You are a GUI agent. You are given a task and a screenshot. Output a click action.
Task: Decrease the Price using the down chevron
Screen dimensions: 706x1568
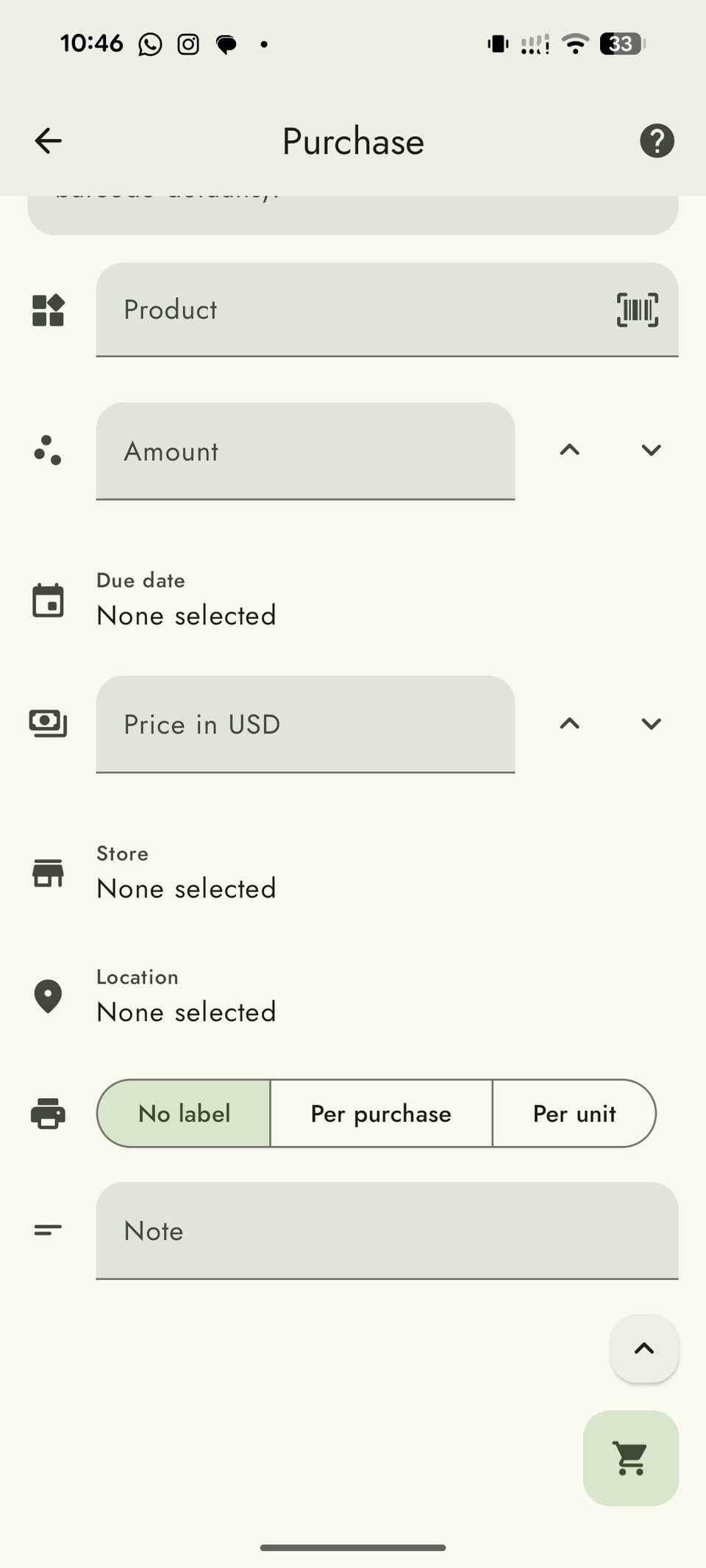[650, 723]
